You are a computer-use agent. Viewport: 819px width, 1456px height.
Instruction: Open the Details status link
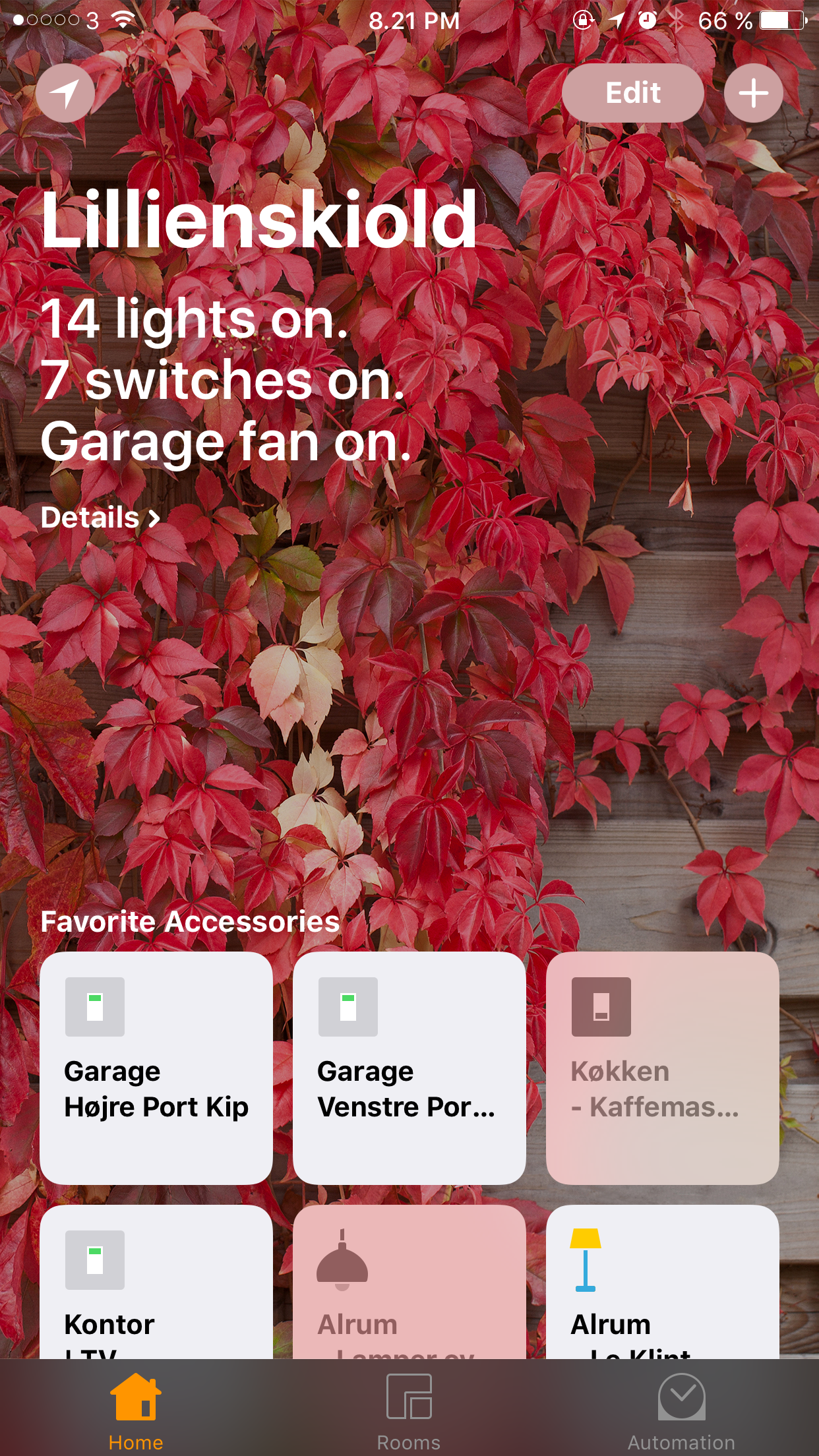pyautogui.click(x=100, y=518)
